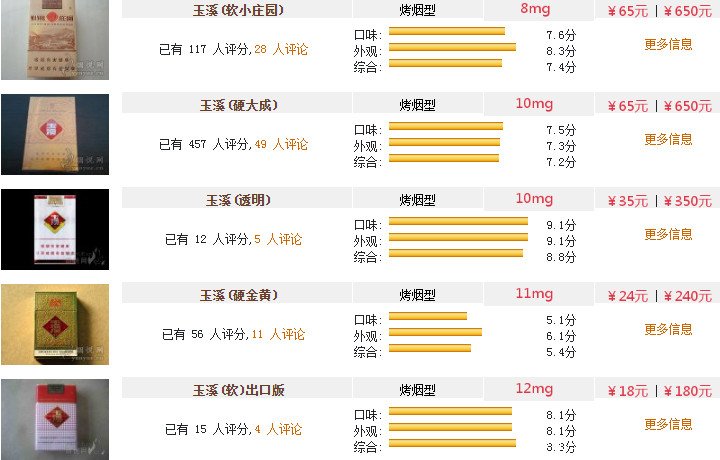Open the 玉溪(软小庄园) product title
This screenshot has width=720, height=460.
point(238,10)
